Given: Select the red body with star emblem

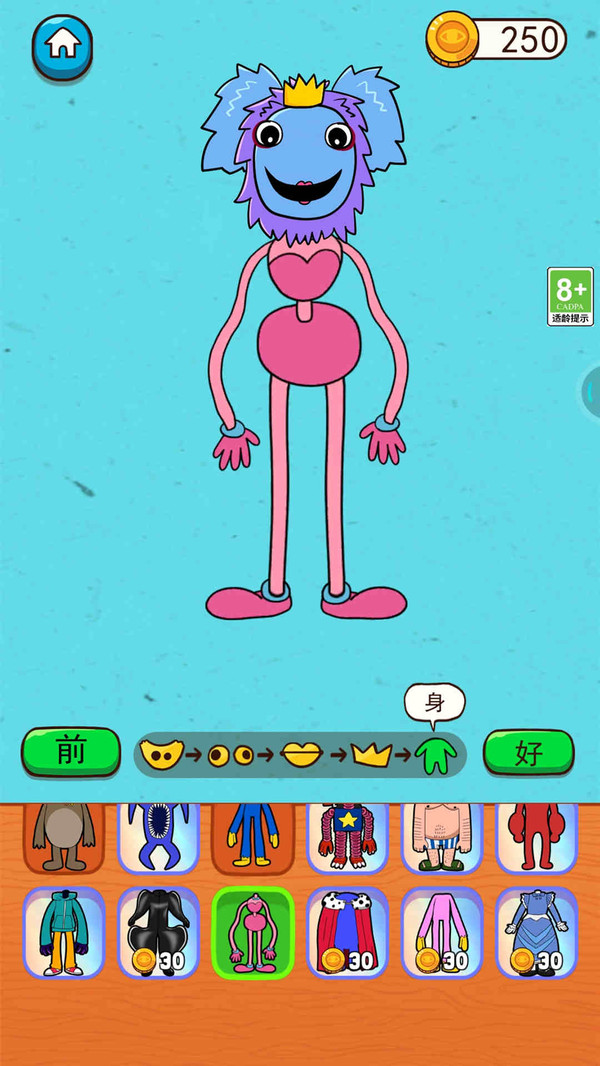Looking at the screenshot, I should tap(347, 836).
